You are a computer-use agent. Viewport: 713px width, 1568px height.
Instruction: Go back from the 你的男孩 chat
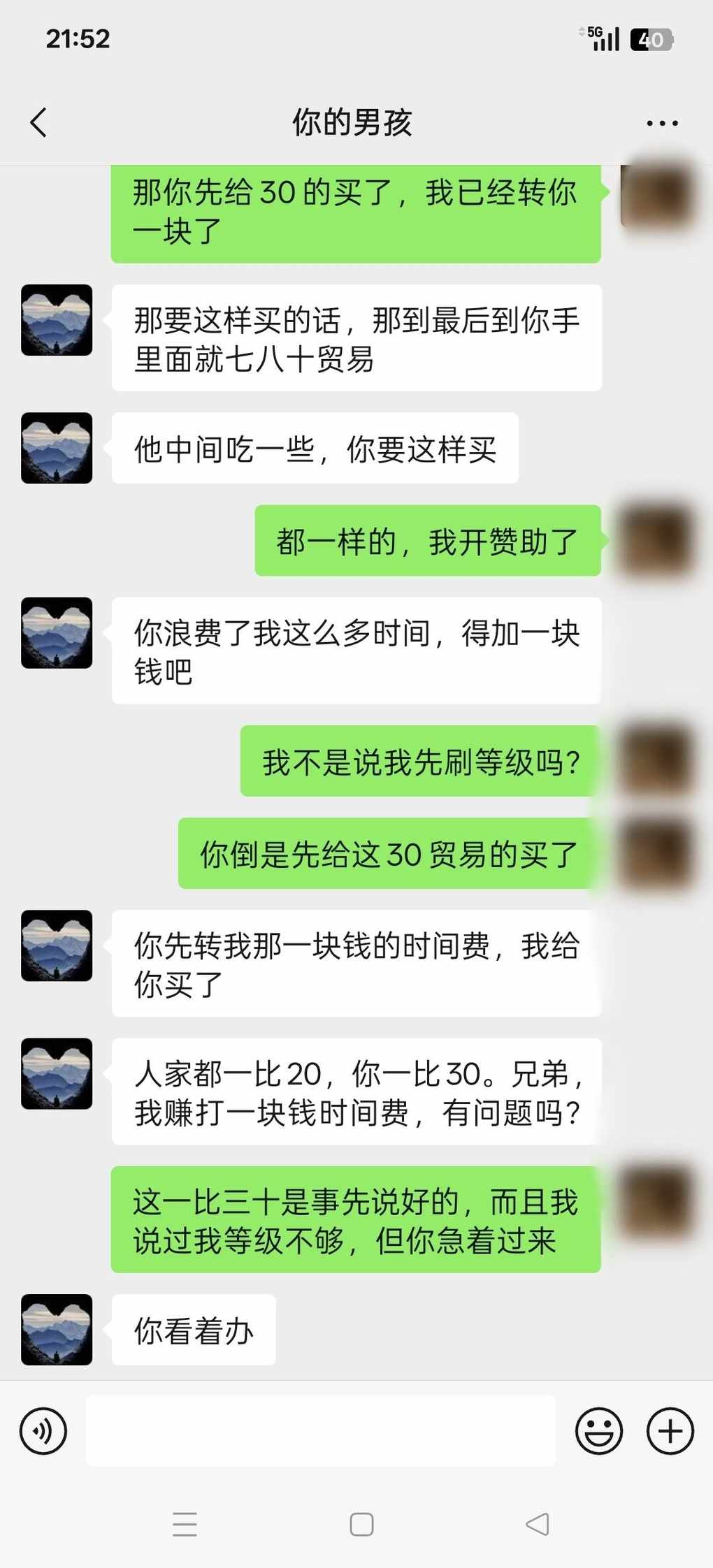point(39,123)
